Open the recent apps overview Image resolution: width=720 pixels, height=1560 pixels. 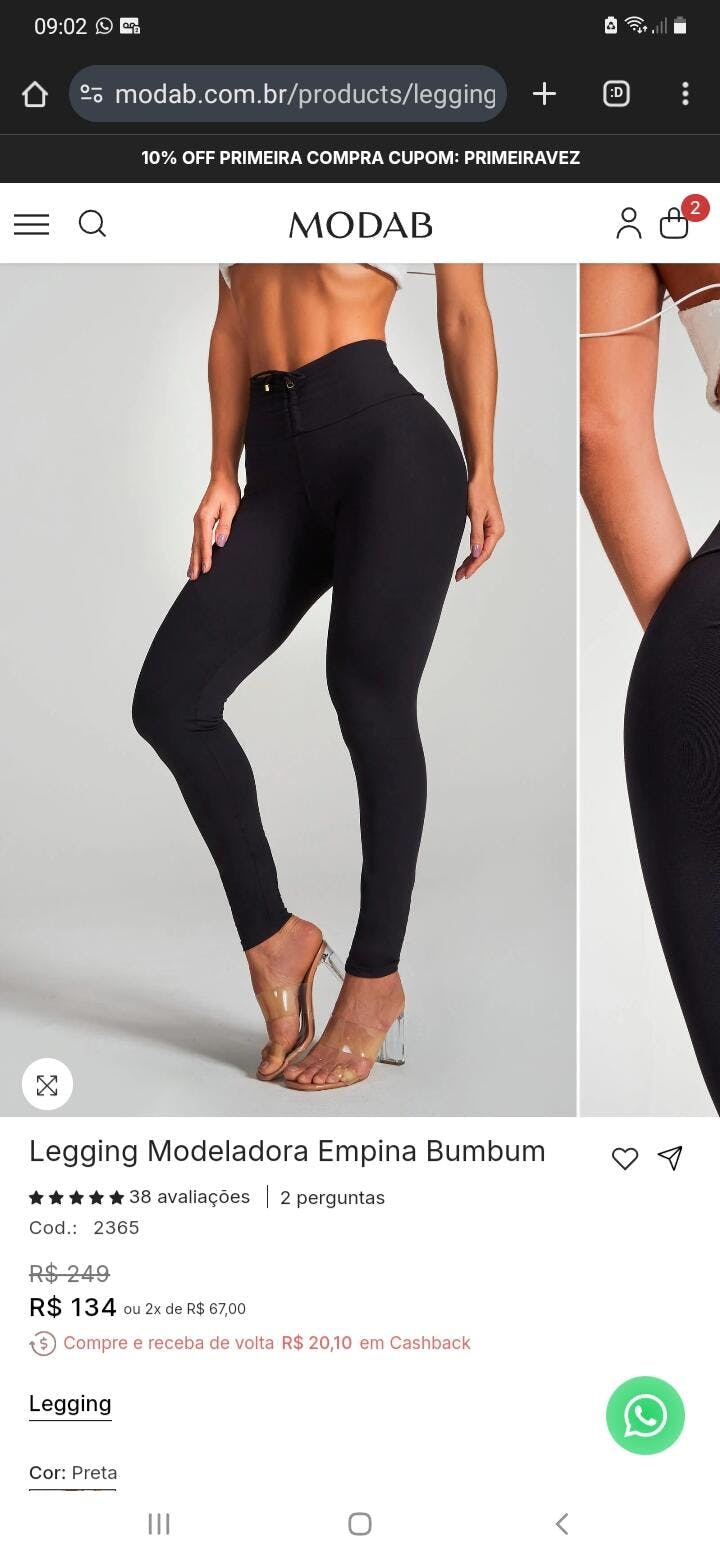(x=159, y=1524)
